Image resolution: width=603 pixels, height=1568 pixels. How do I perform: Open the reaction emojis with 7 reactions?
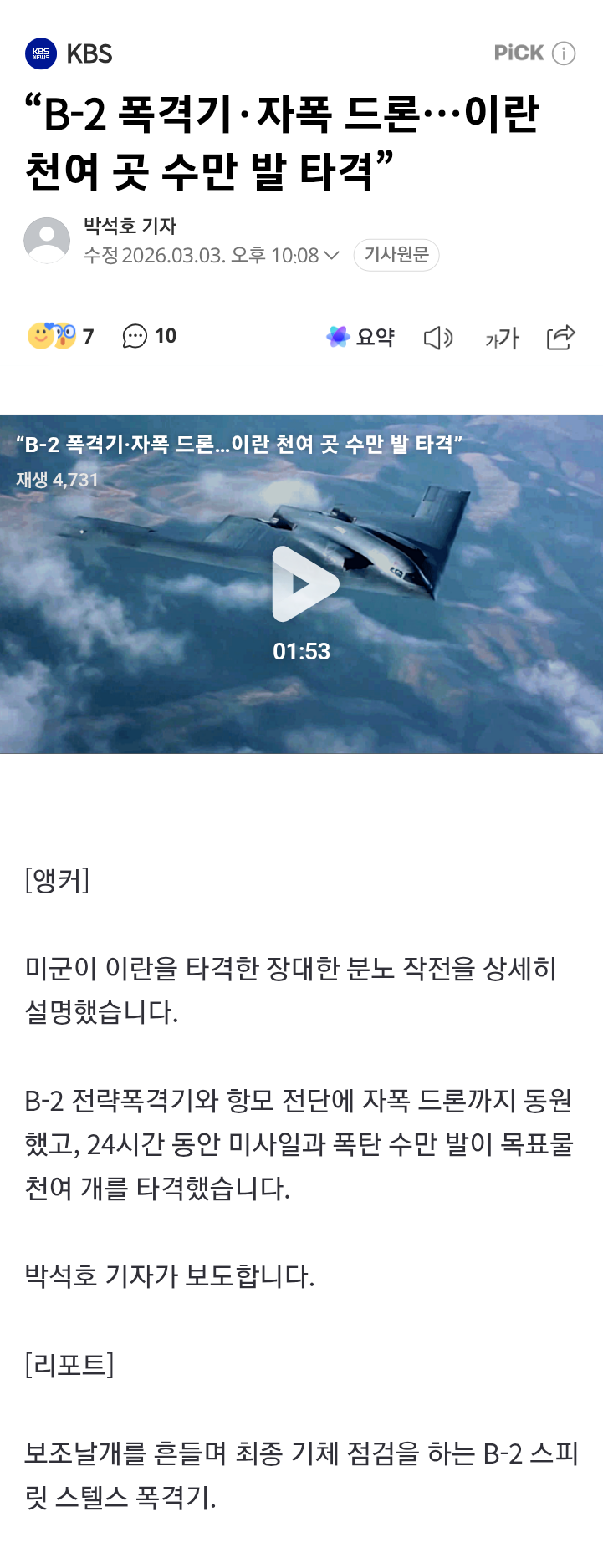click(x=60, y=336)
